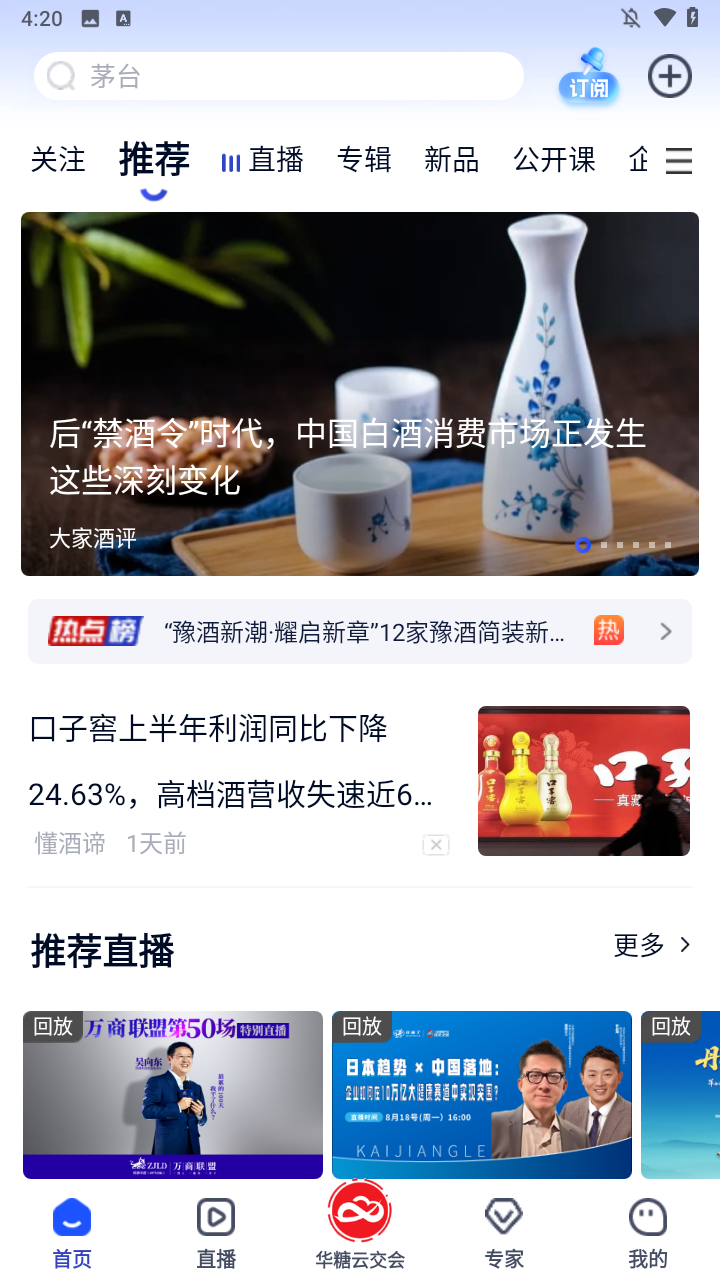Screen dimensions: 720x1280
Task: Tap the 热点榜 hotlist label icon
Action: (95, 631)
